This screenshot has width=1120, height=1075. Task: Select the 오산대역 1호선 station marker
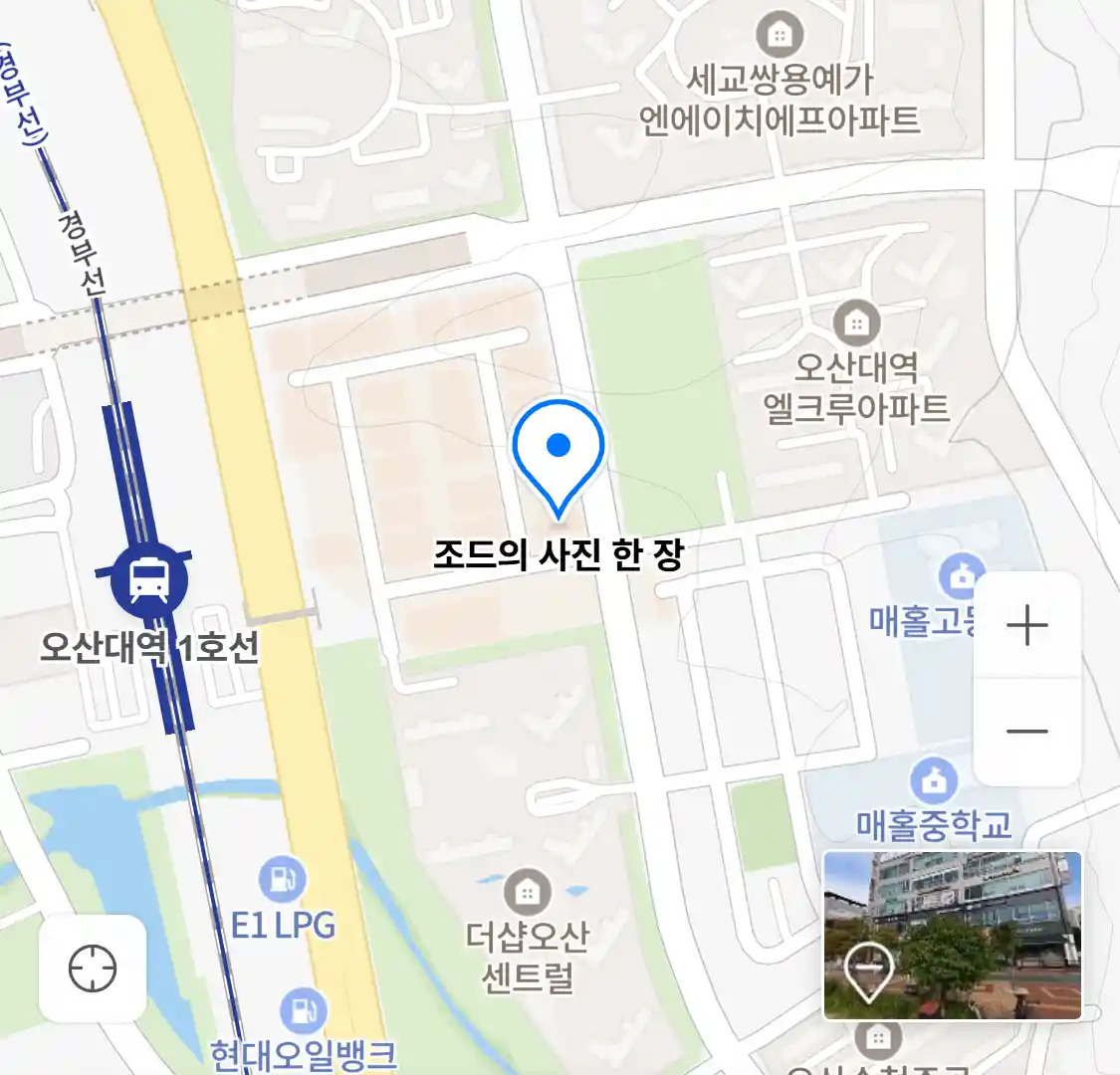click(x=149, y=579)
